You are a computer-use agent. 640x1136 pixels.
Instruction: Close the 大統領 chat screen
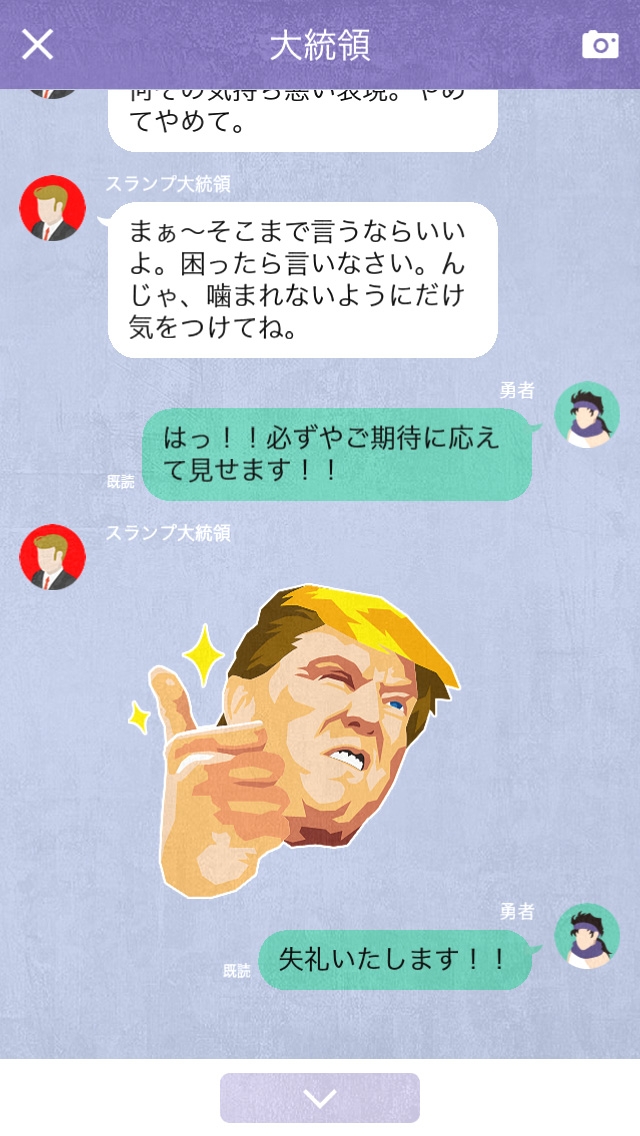click(x=38, y=45)
